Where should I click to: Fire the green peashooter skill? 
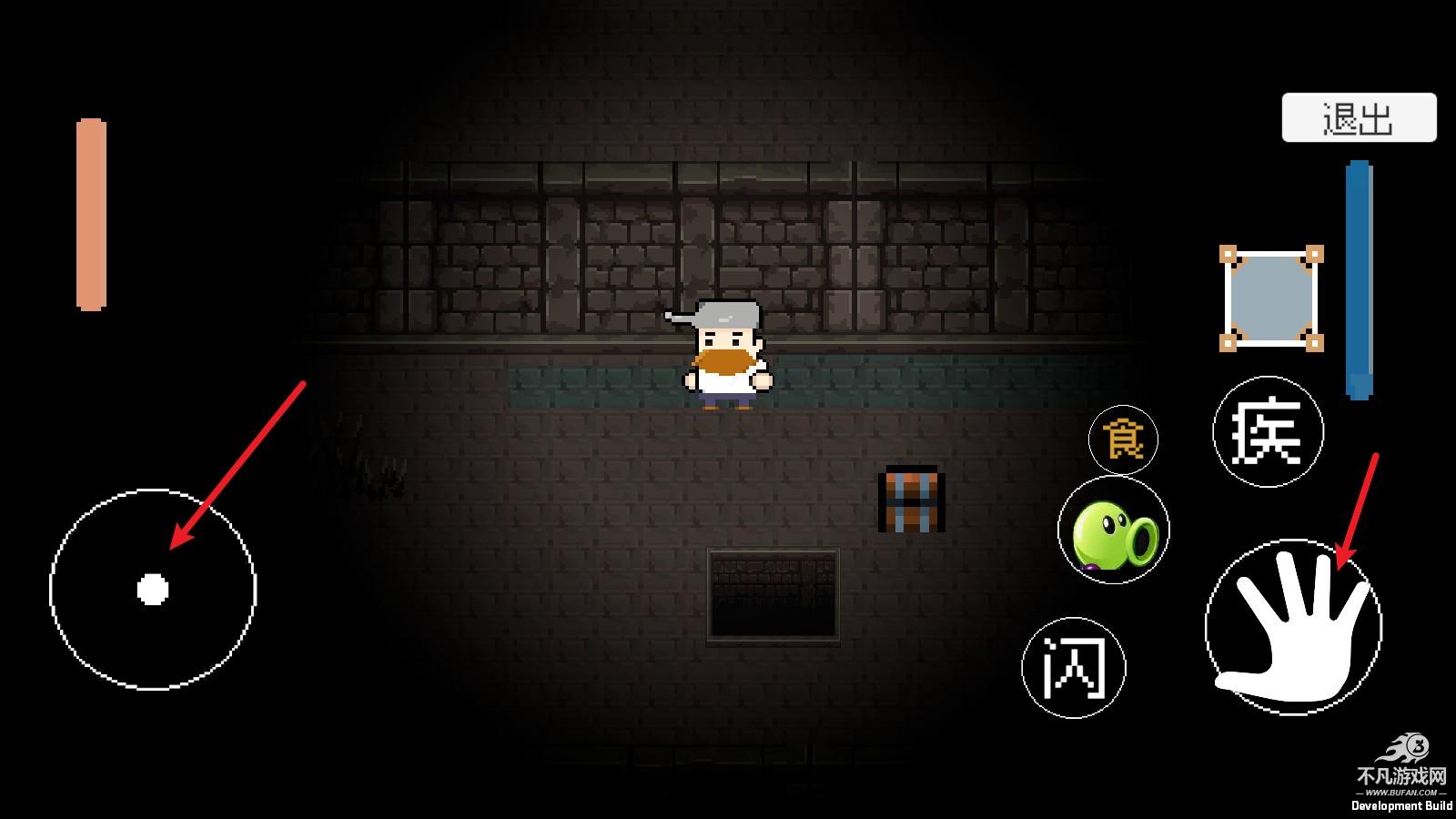(x=1114, y=531)
